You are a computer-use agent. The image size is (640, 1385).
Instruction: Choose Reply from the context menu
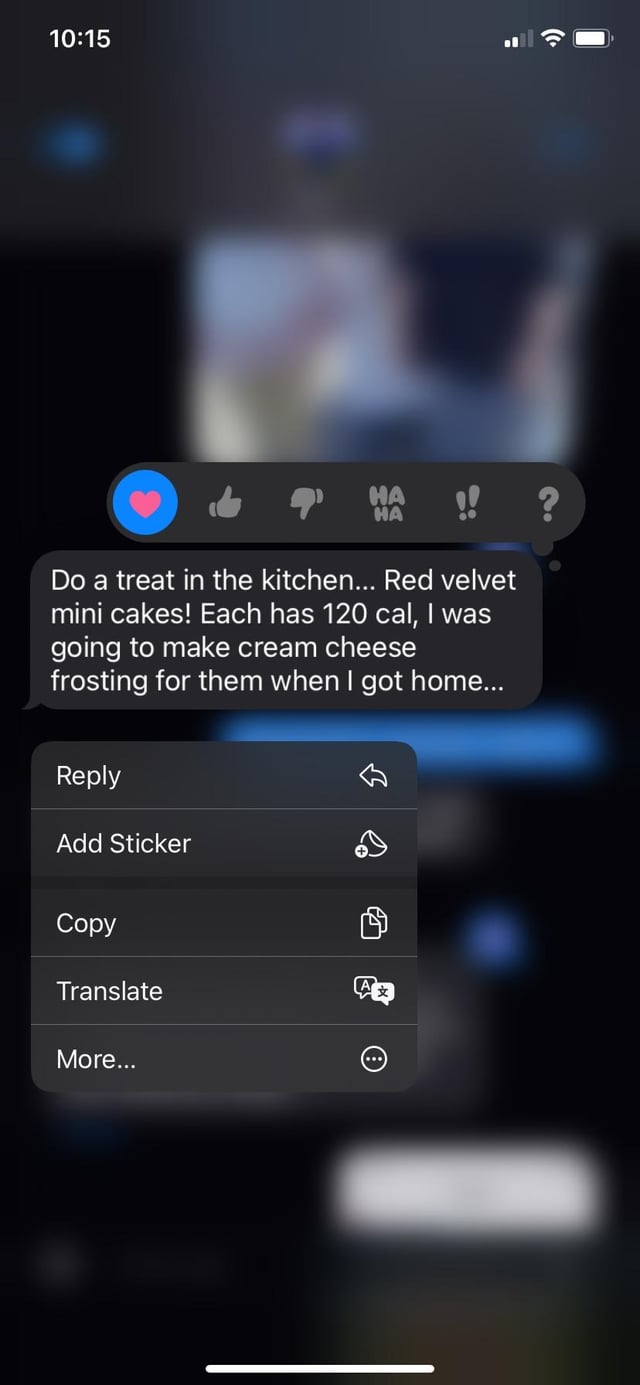click(224, 775)
